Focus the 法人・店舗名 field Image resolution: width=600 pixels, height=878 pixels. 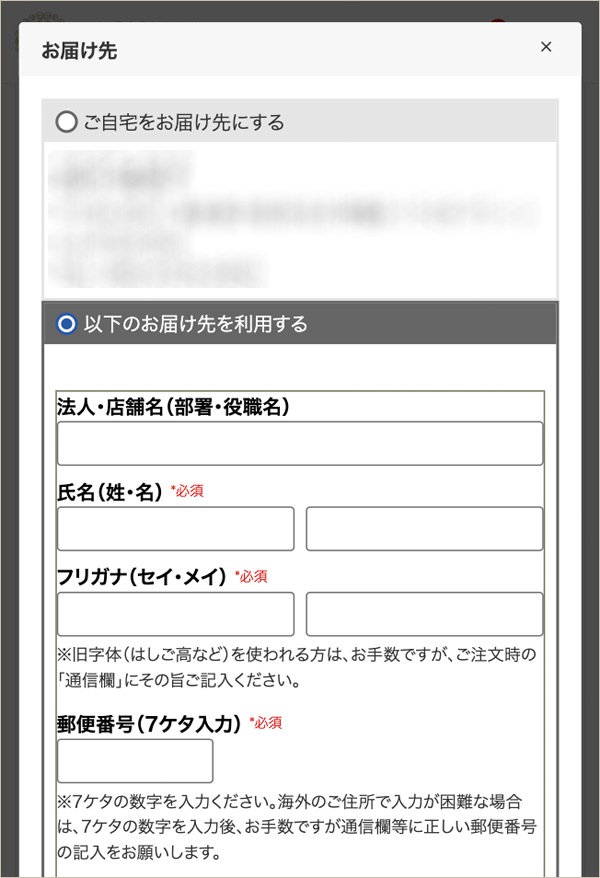coord(300,443)
